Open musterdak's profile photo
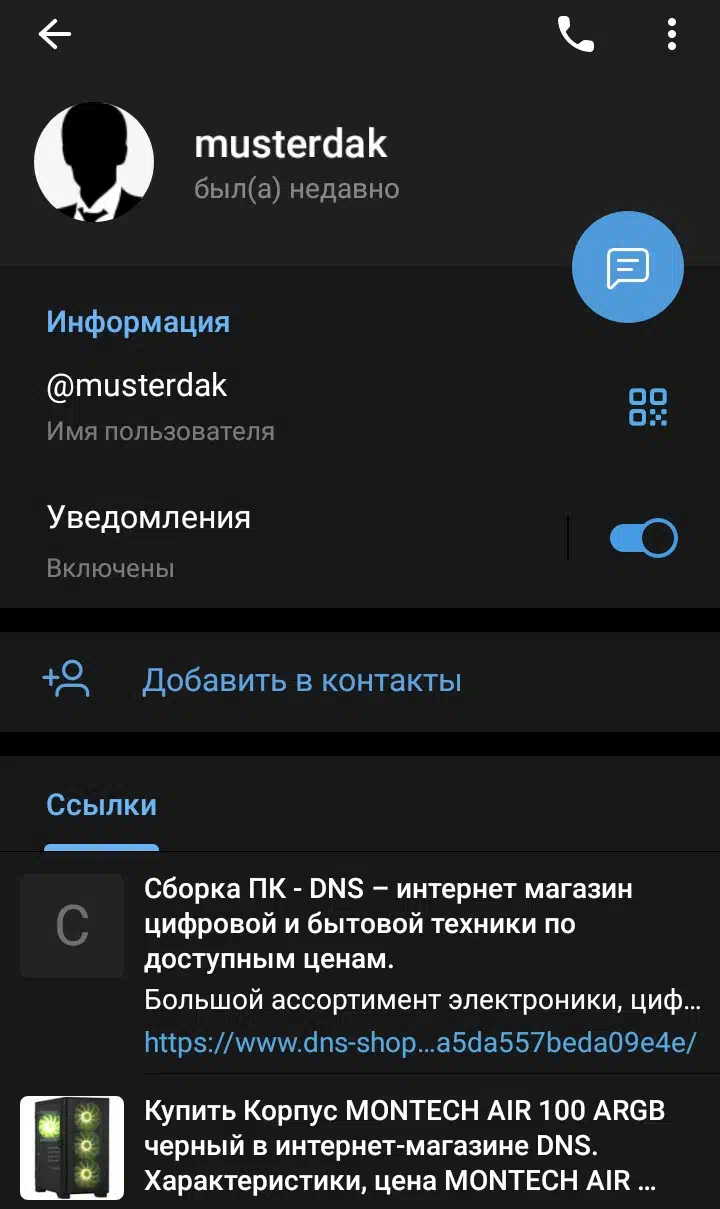Screen dimensions: 720x1209 (94, 162)
